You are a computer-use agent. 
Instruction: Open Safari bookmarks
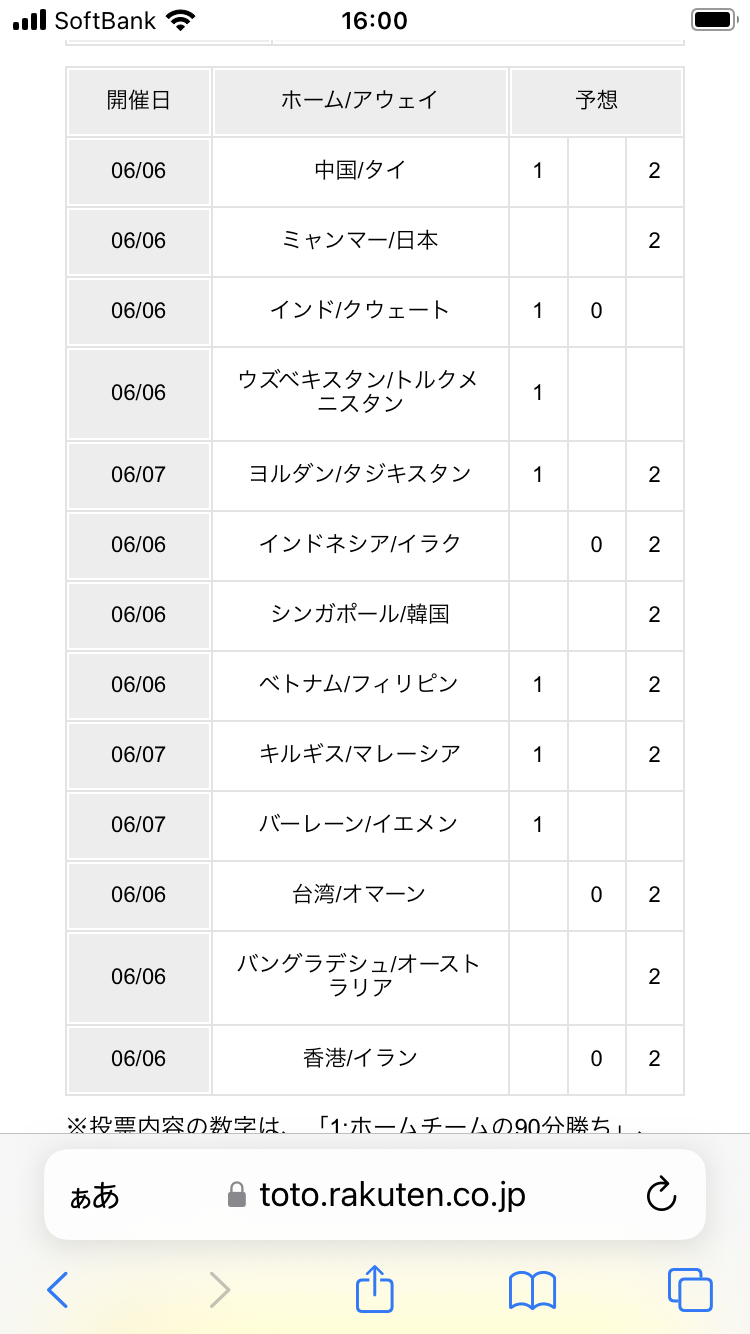[532, 1291]
